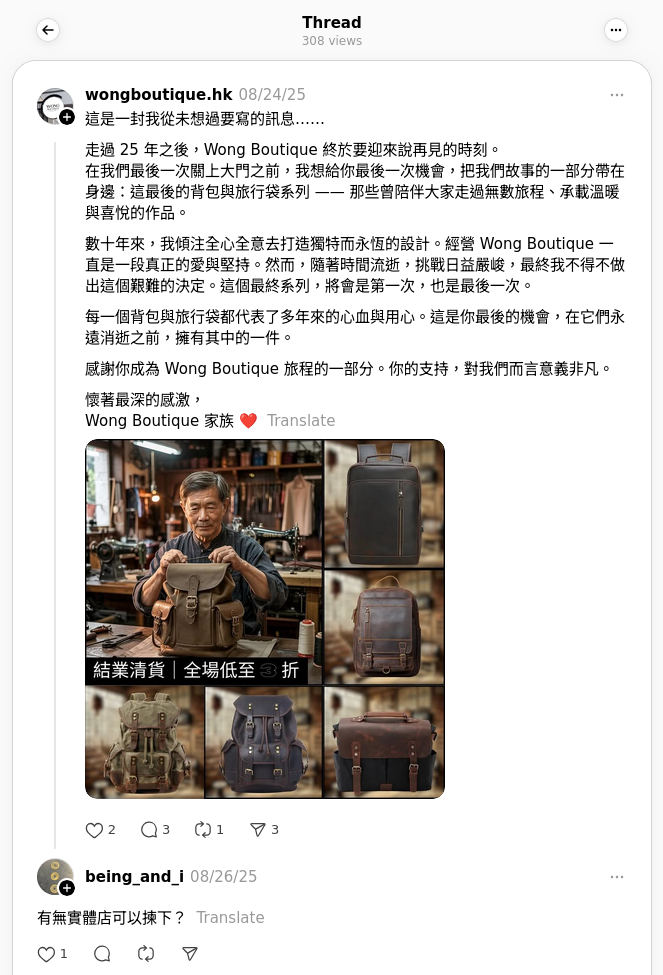Screen dimensions: 663x975
Task: Open being_and_i's profile from username
Action: click(134, 877)
